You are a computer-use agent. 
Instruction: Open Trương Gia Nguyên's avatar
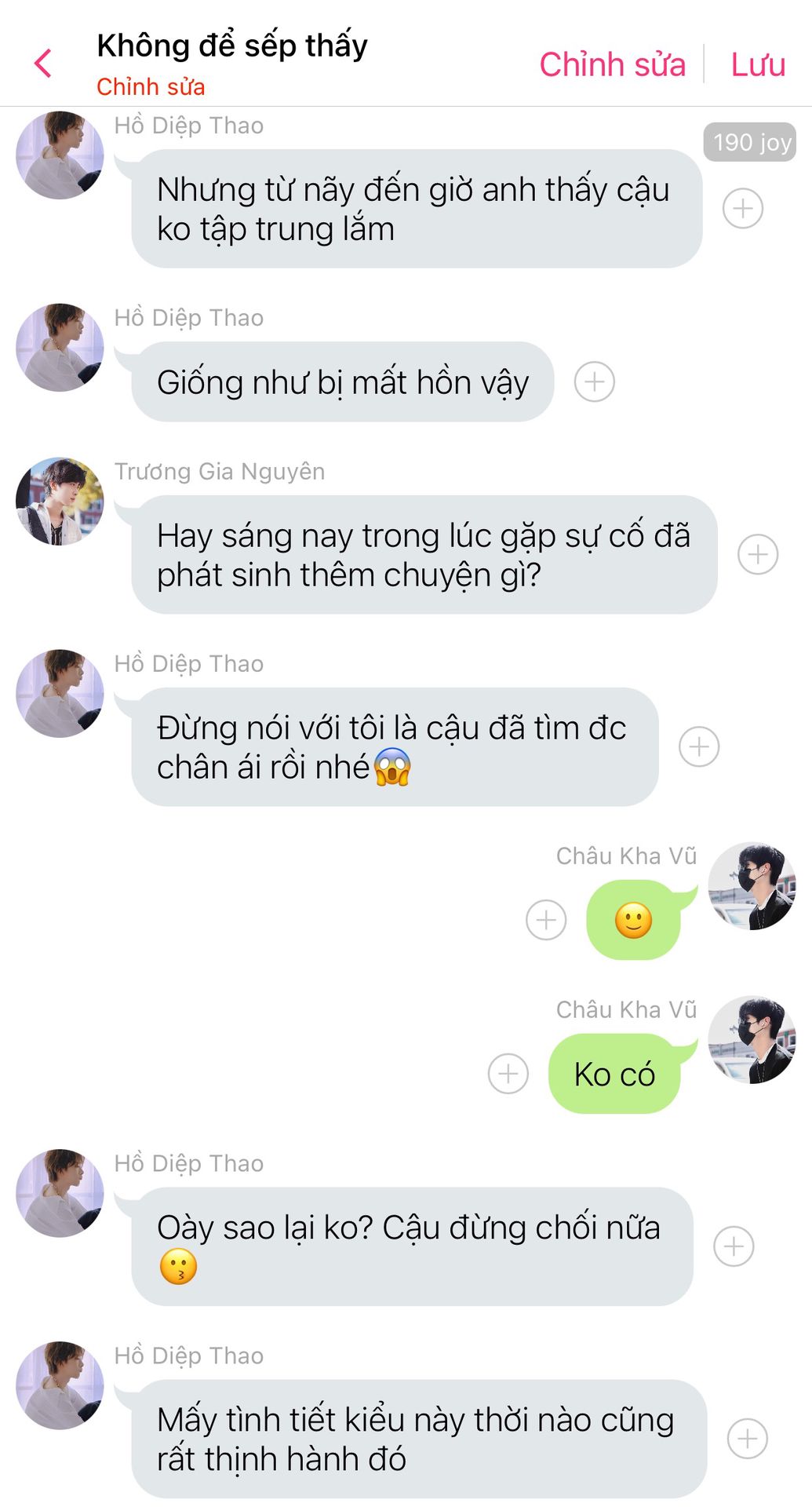pos(60,501)
